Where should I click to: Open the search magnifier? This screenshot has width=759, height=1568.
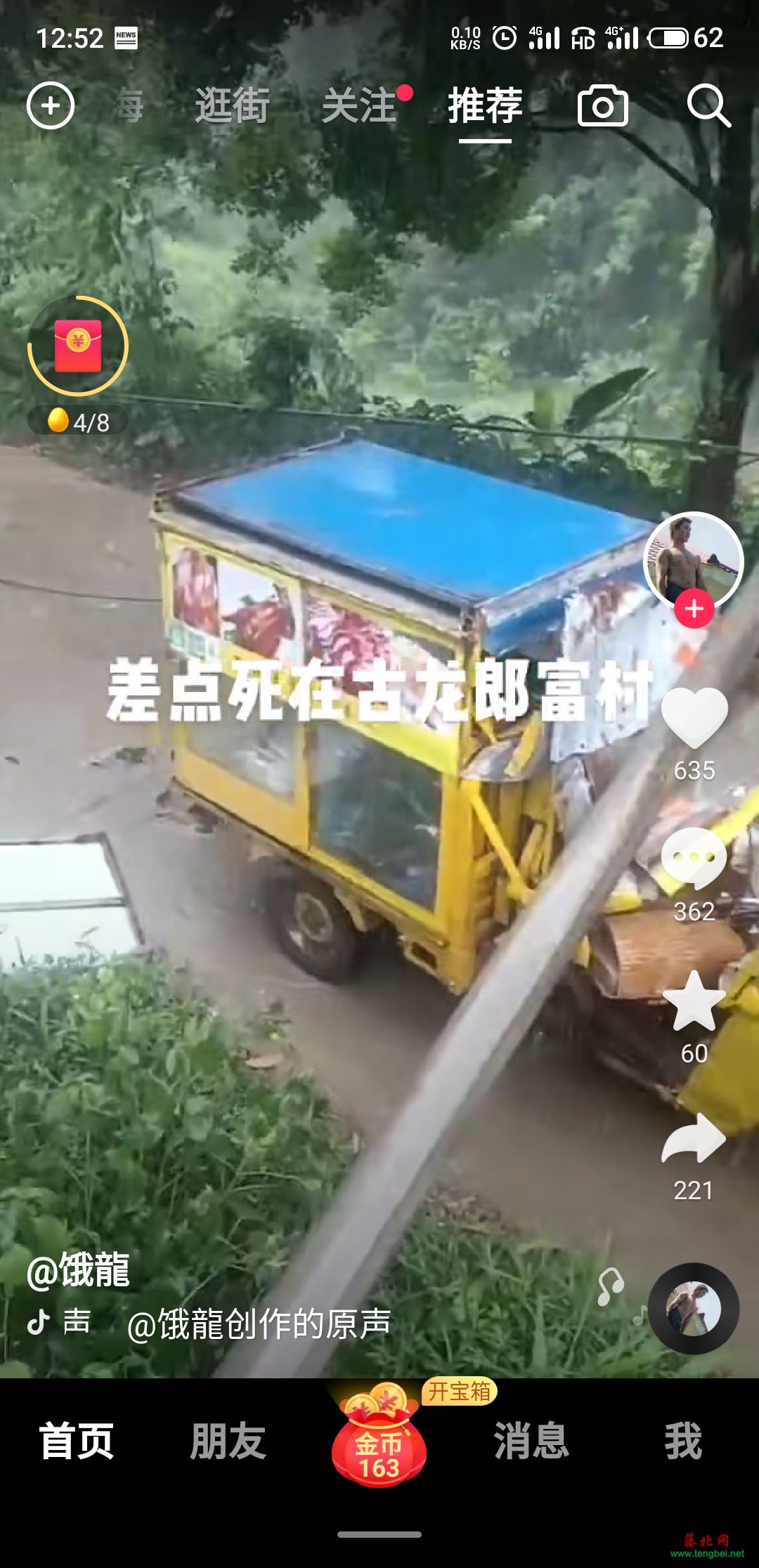708,106
